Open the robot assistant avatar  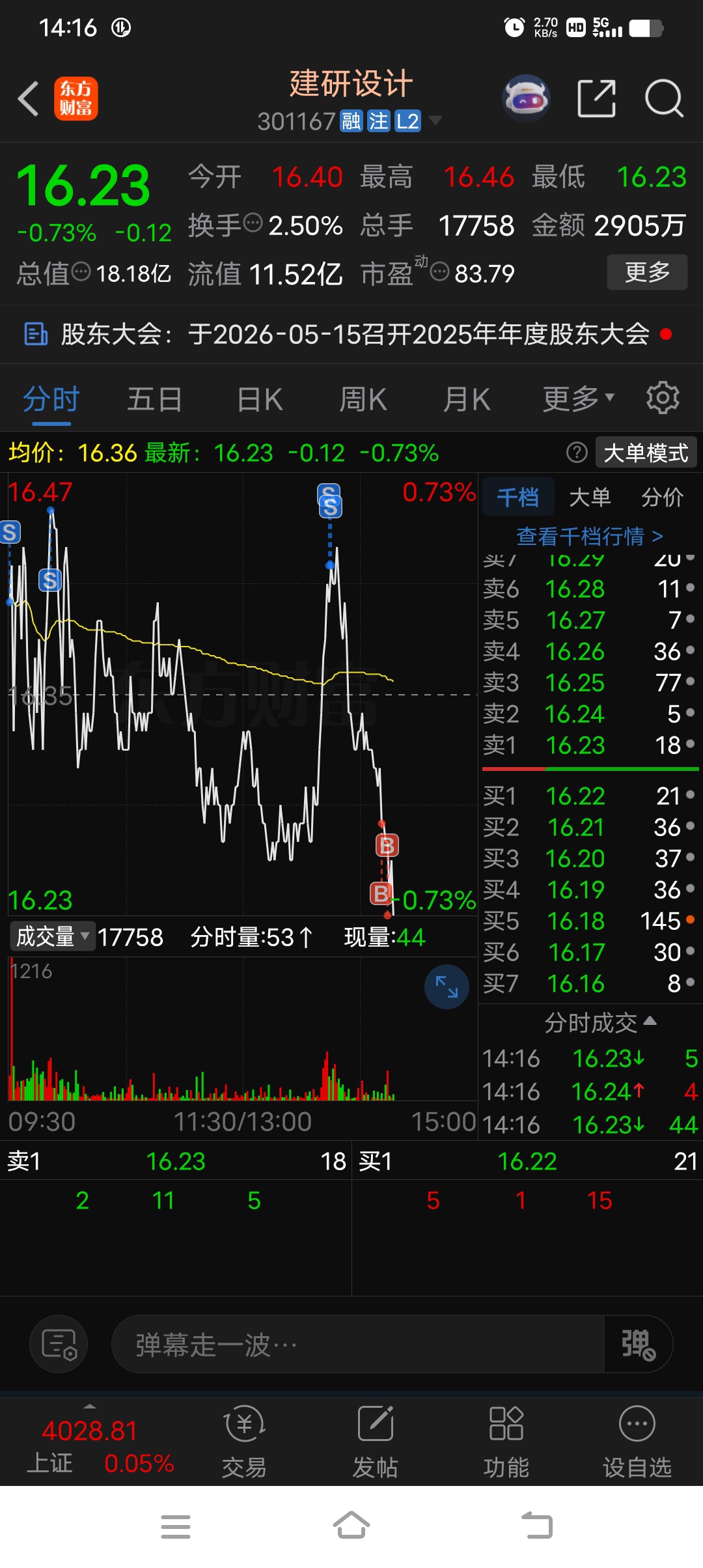pos(526,99)
